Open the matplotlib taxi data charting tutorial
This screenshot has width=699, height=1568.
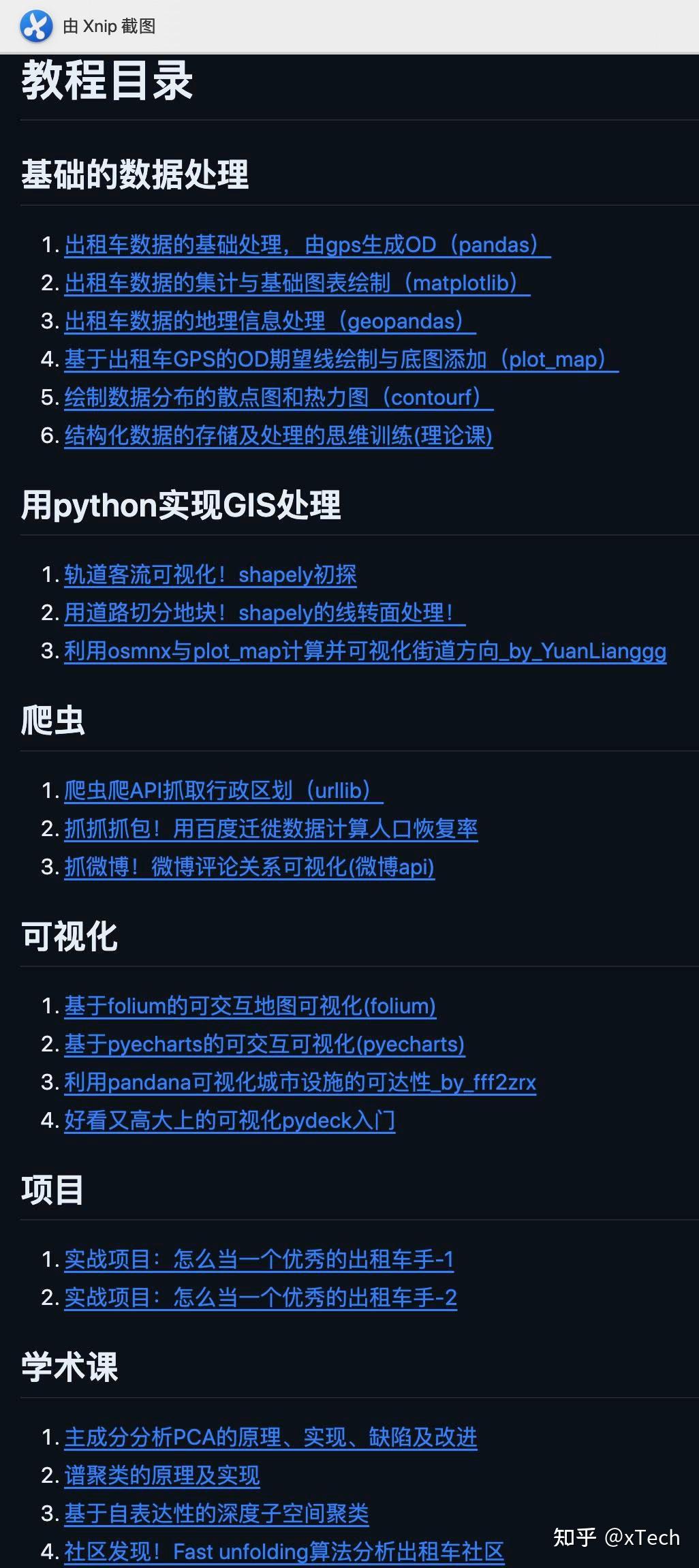[296, 283]
